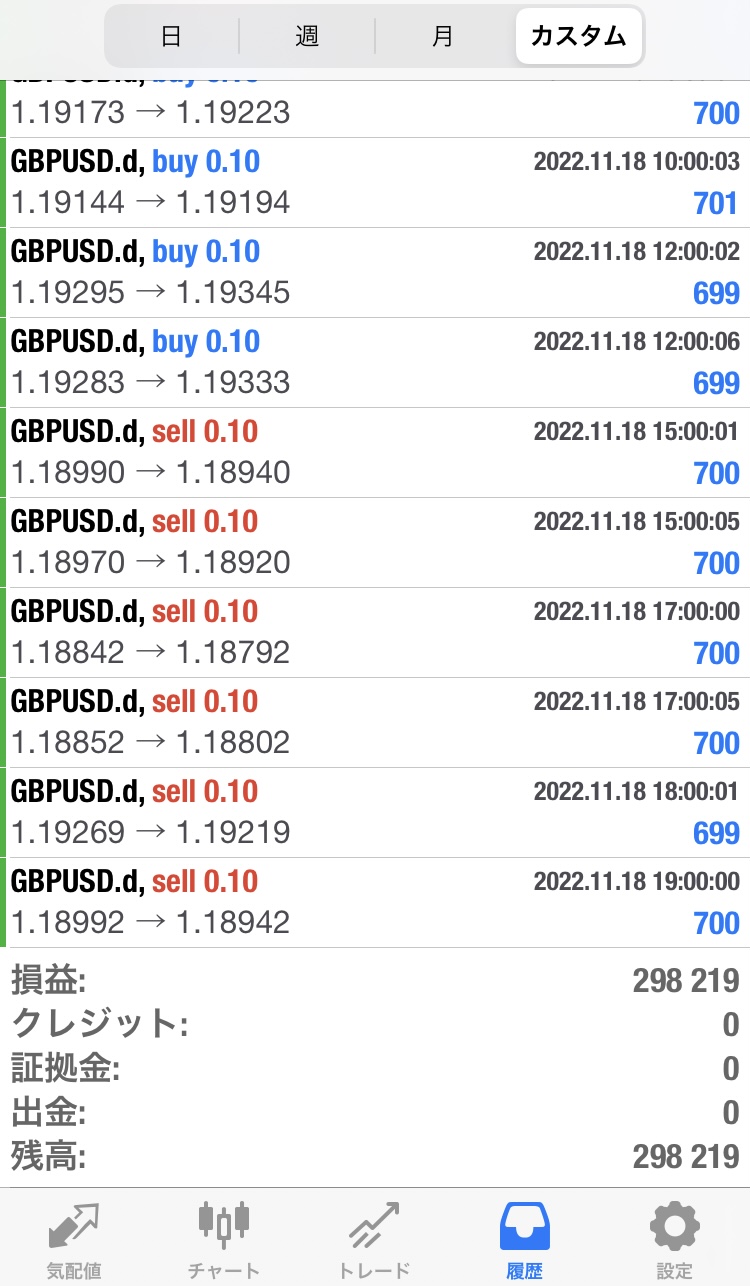Choose the カスタム period segment
Viewport: 750px width, 1286px height.
pyautogui.click(x=578, y=37)
